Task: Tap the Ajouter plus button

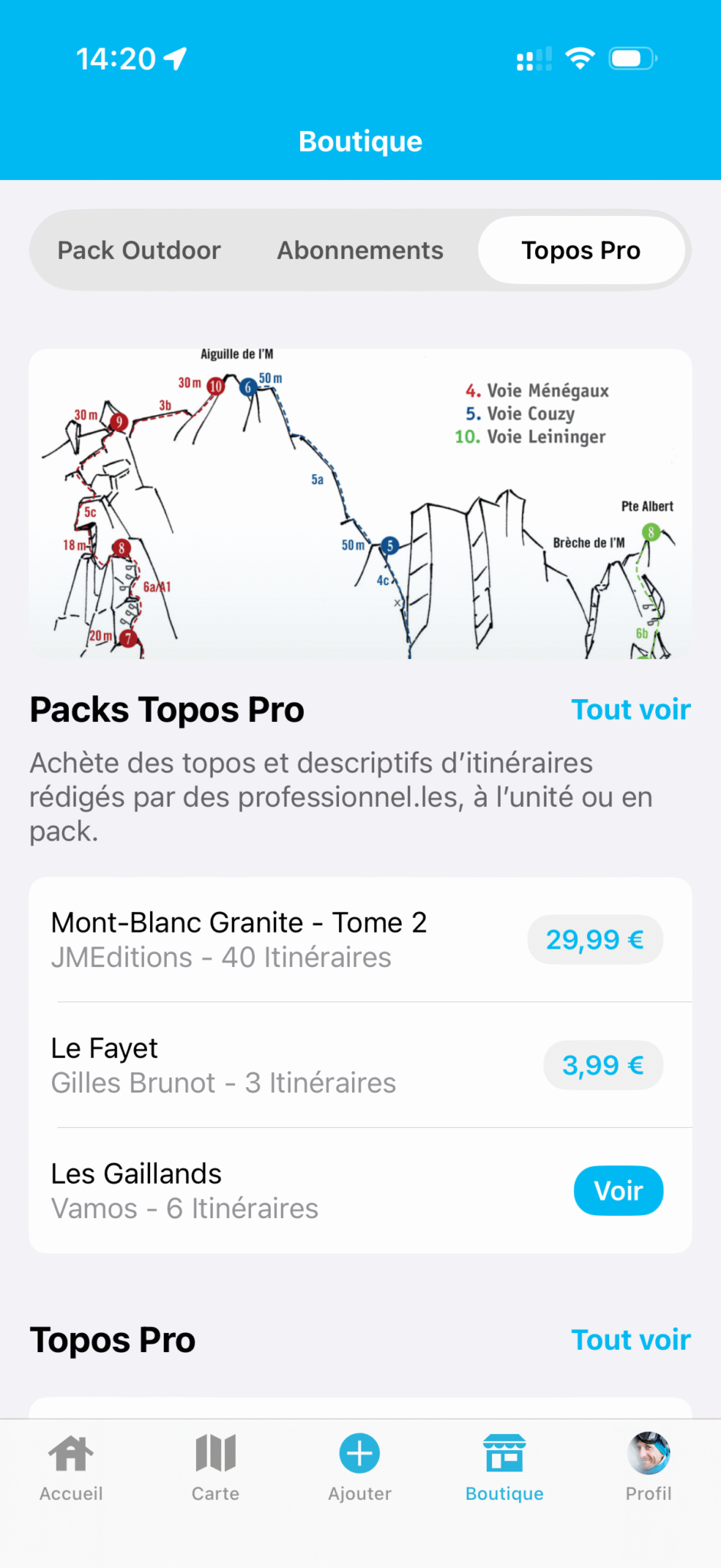Action: click(360, 1454)
